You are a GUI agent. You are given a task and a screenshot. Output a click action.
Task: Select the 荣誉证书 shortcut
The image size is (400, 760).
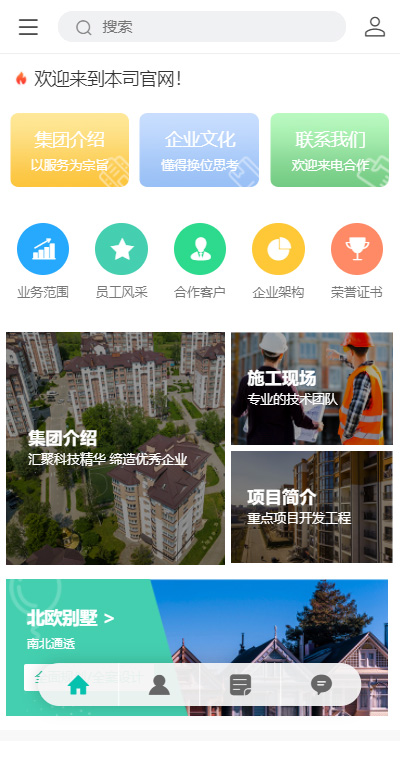tap(357, 261)
